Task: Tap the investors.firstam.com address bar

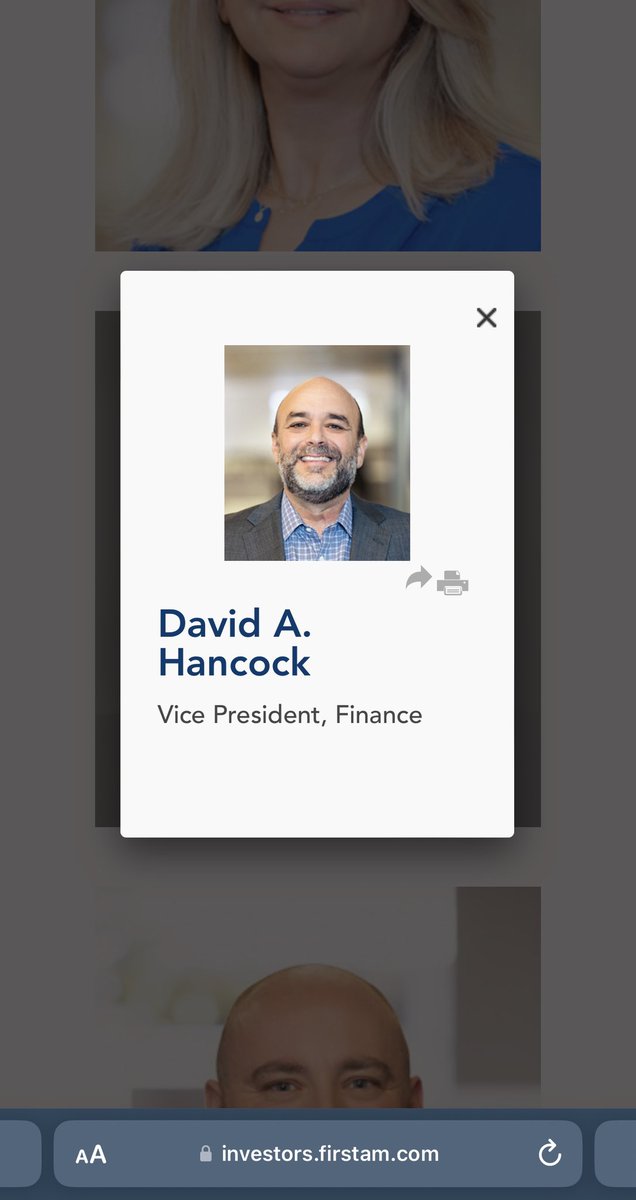Action: (x=330, y=1154)
